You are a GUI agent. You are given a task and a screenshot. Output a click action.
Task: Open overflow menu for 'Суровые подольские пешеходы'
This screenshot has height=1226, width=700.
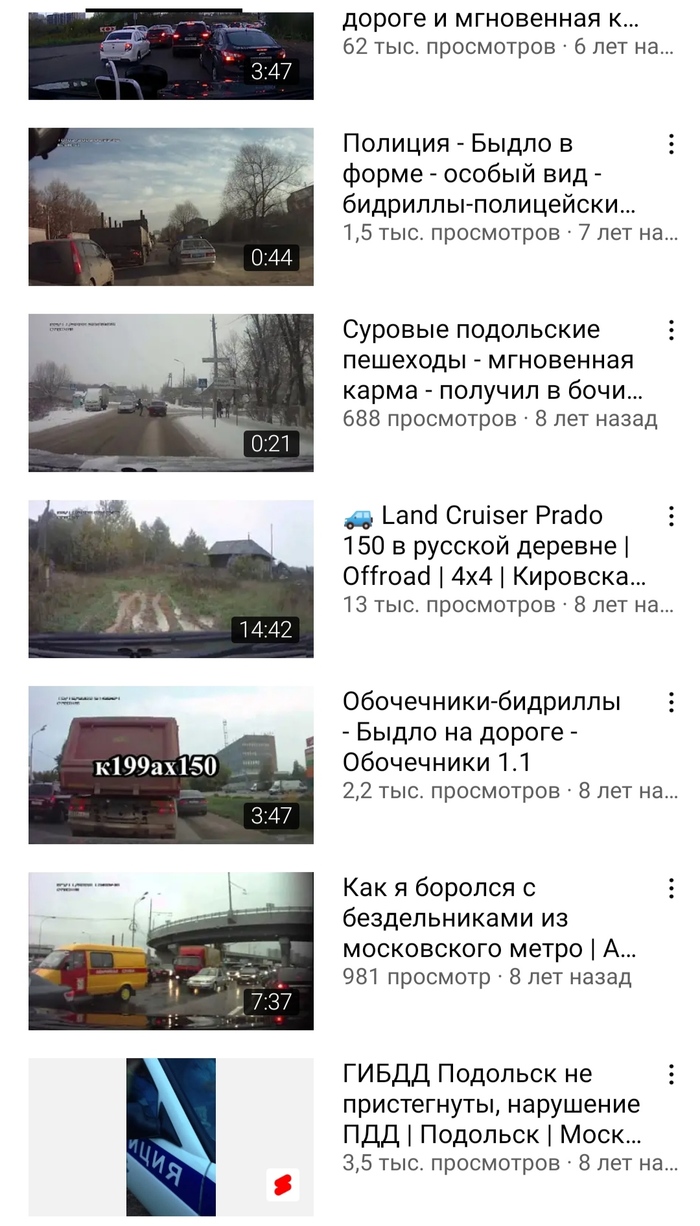[671, 330]
